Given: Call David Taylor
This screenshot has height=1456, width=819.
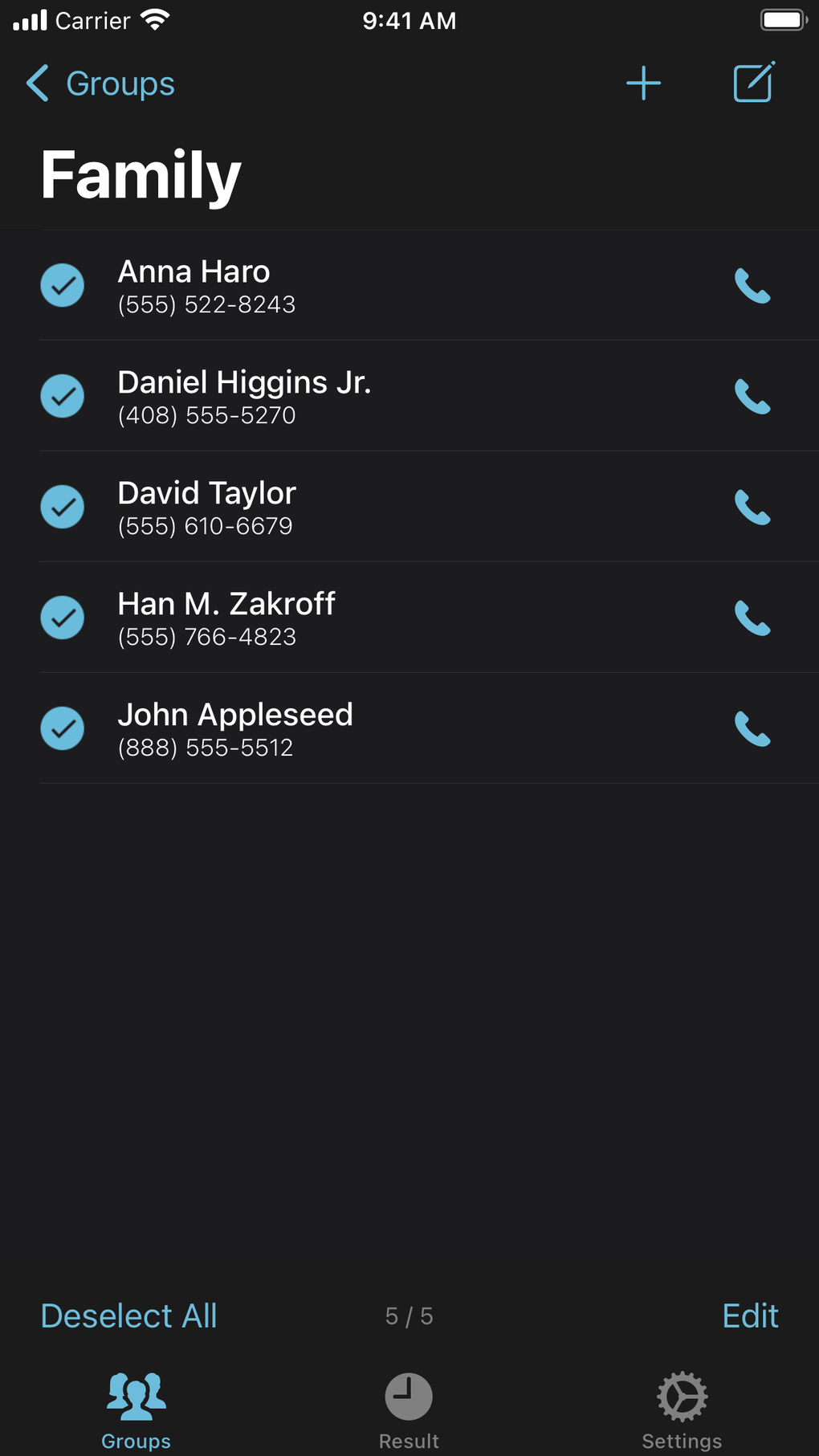Looking at the screenshot, I should [752, 508].
